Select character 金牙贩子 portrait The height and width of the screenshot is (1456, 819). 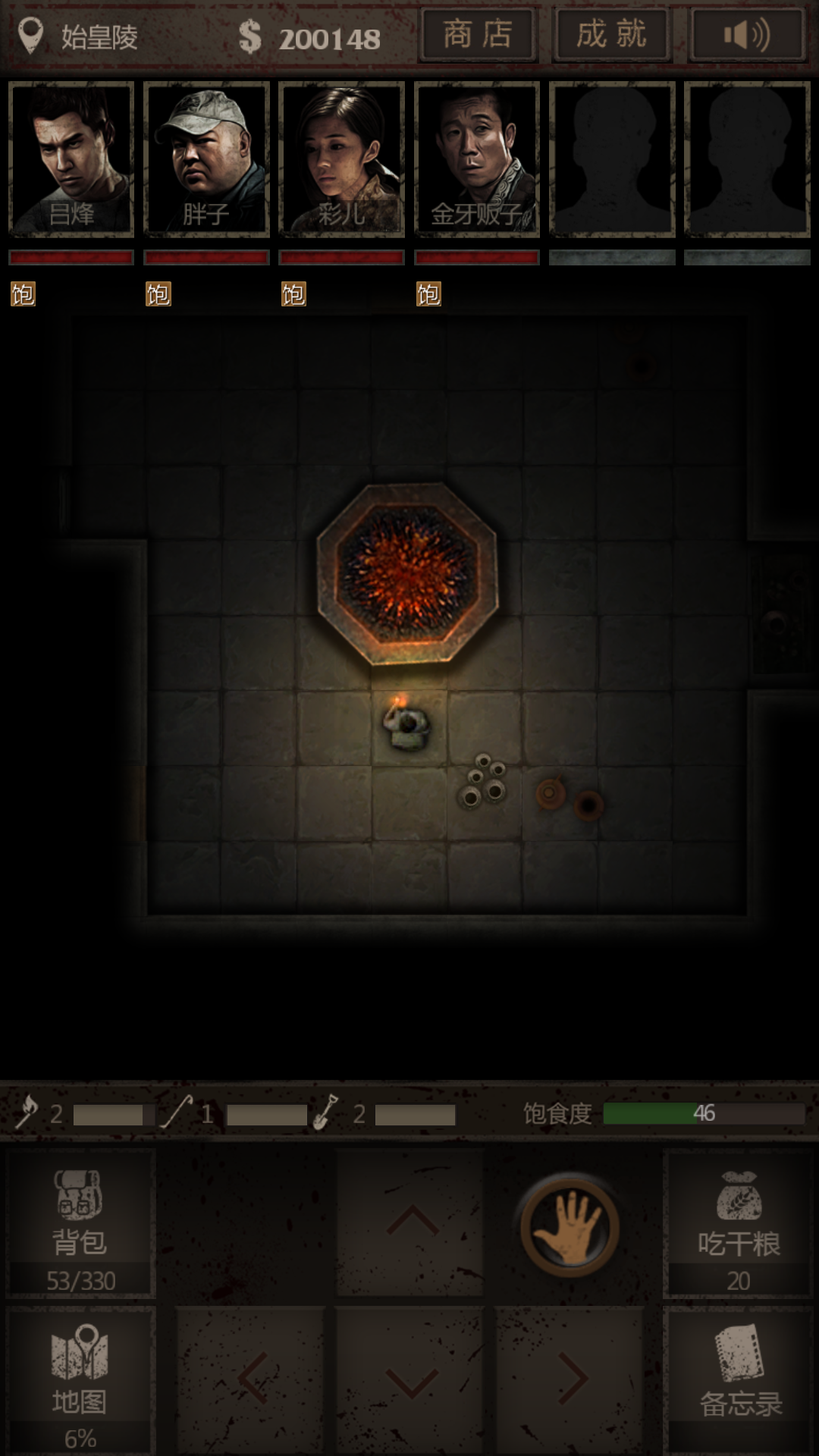477,159
